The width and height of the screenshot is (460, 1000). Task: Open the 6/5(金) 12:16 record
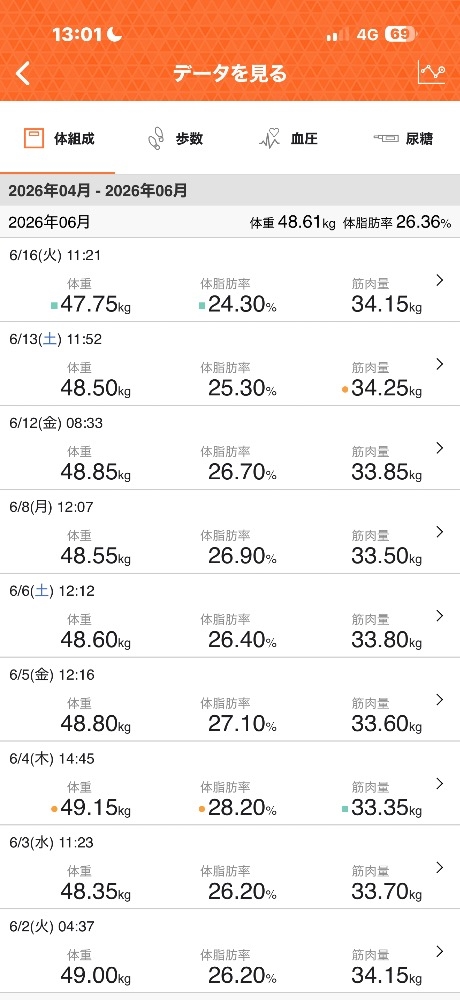[230, 699]
